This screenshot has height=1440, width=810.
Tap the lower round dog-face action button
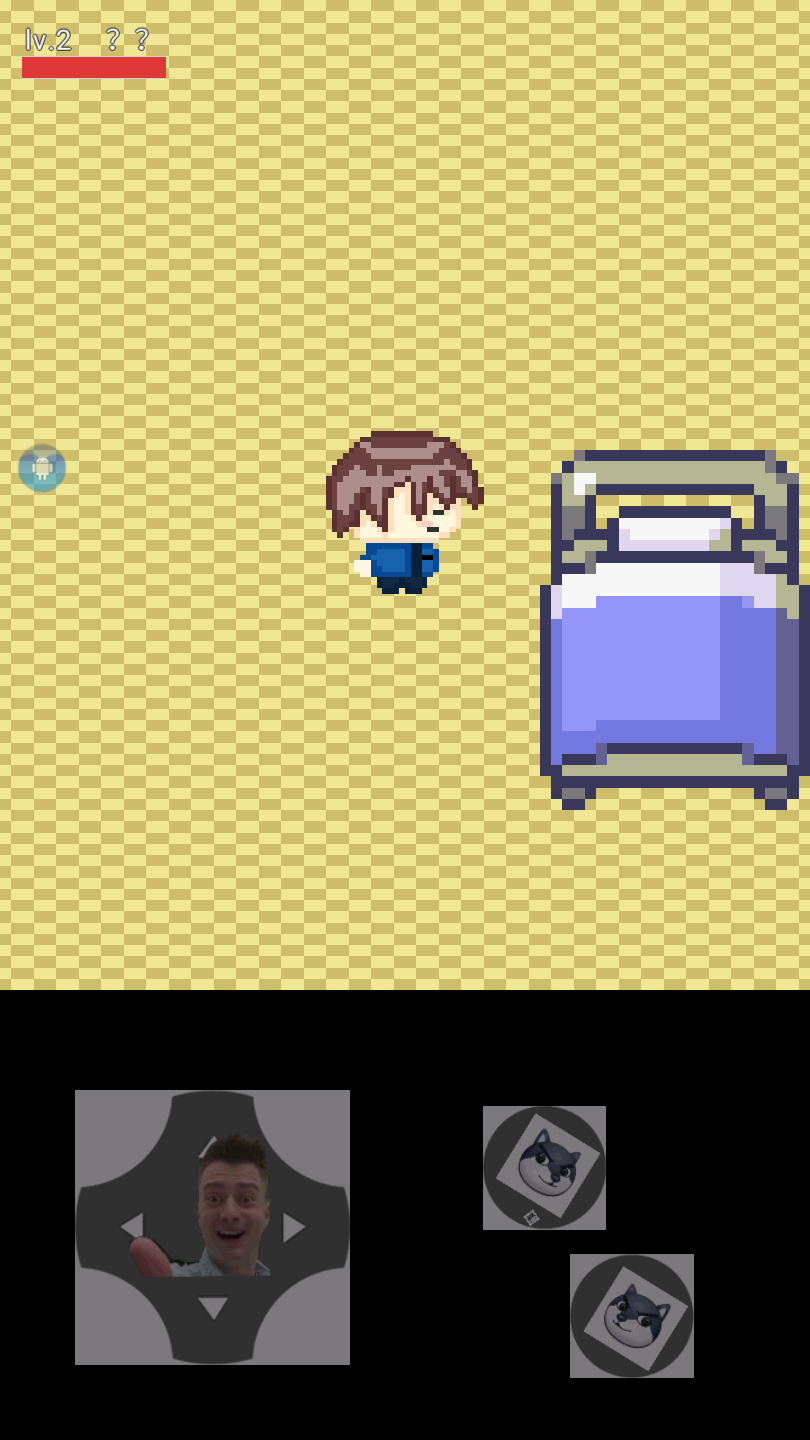pyautogui.click(x=631, y=1315)
